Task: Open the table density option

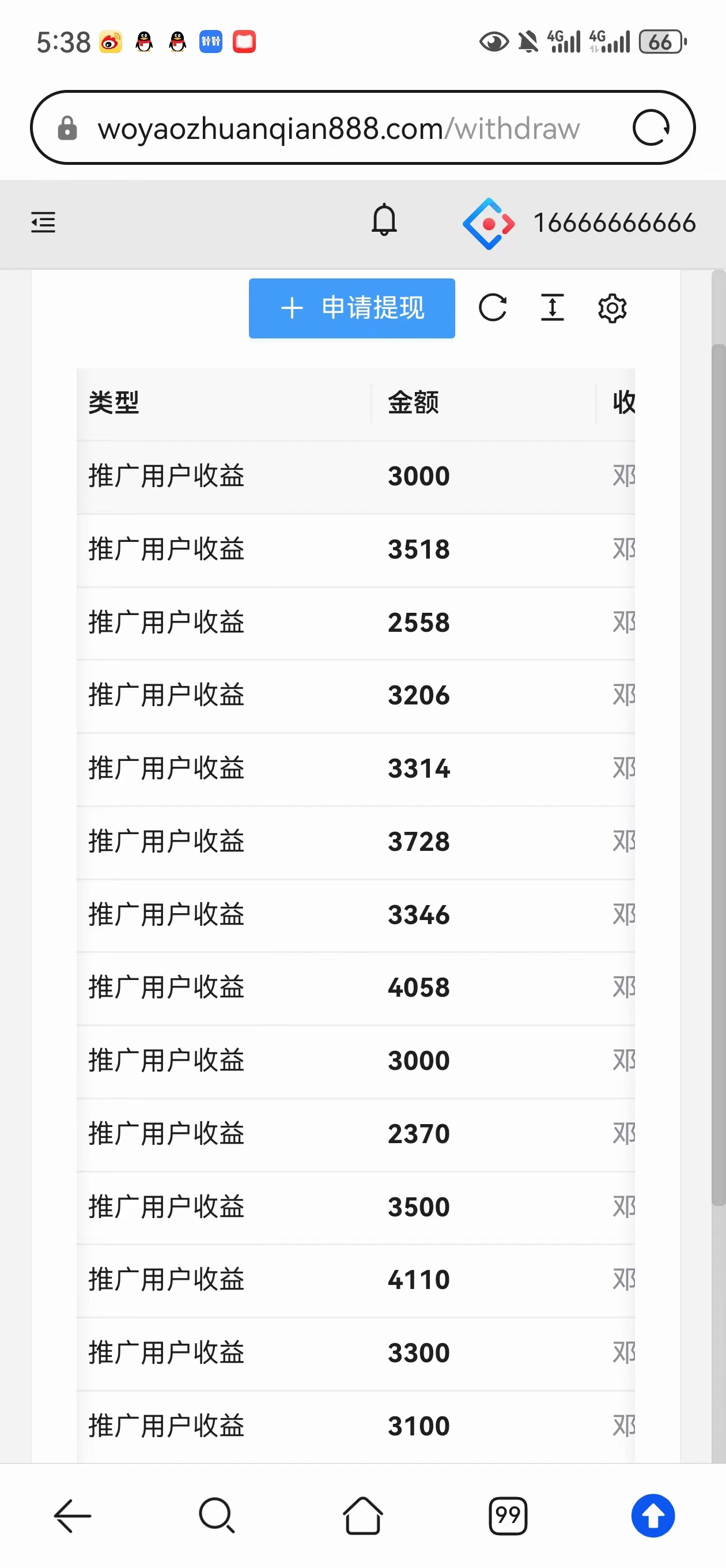Action: [553, 307]
